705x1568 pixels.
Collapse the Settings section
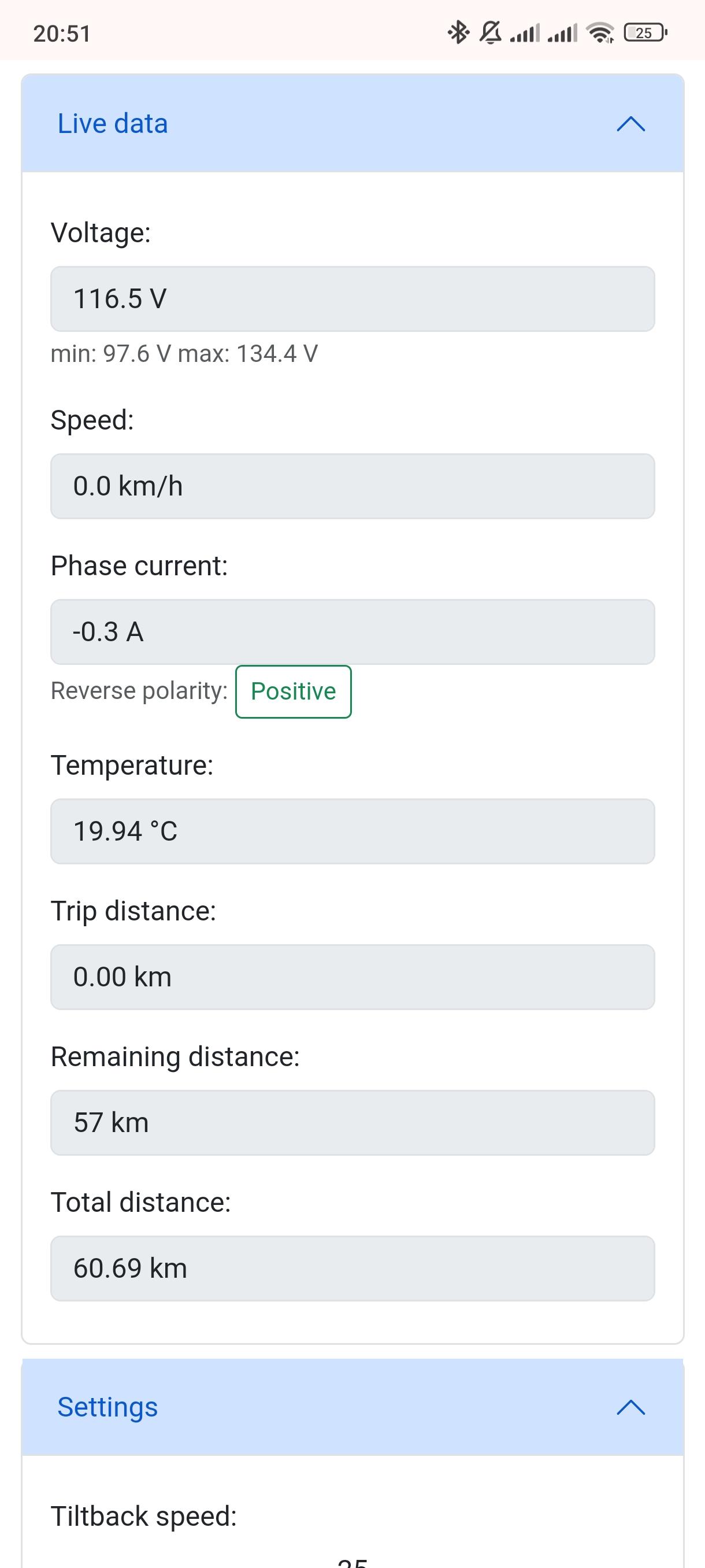point(352,1407)
